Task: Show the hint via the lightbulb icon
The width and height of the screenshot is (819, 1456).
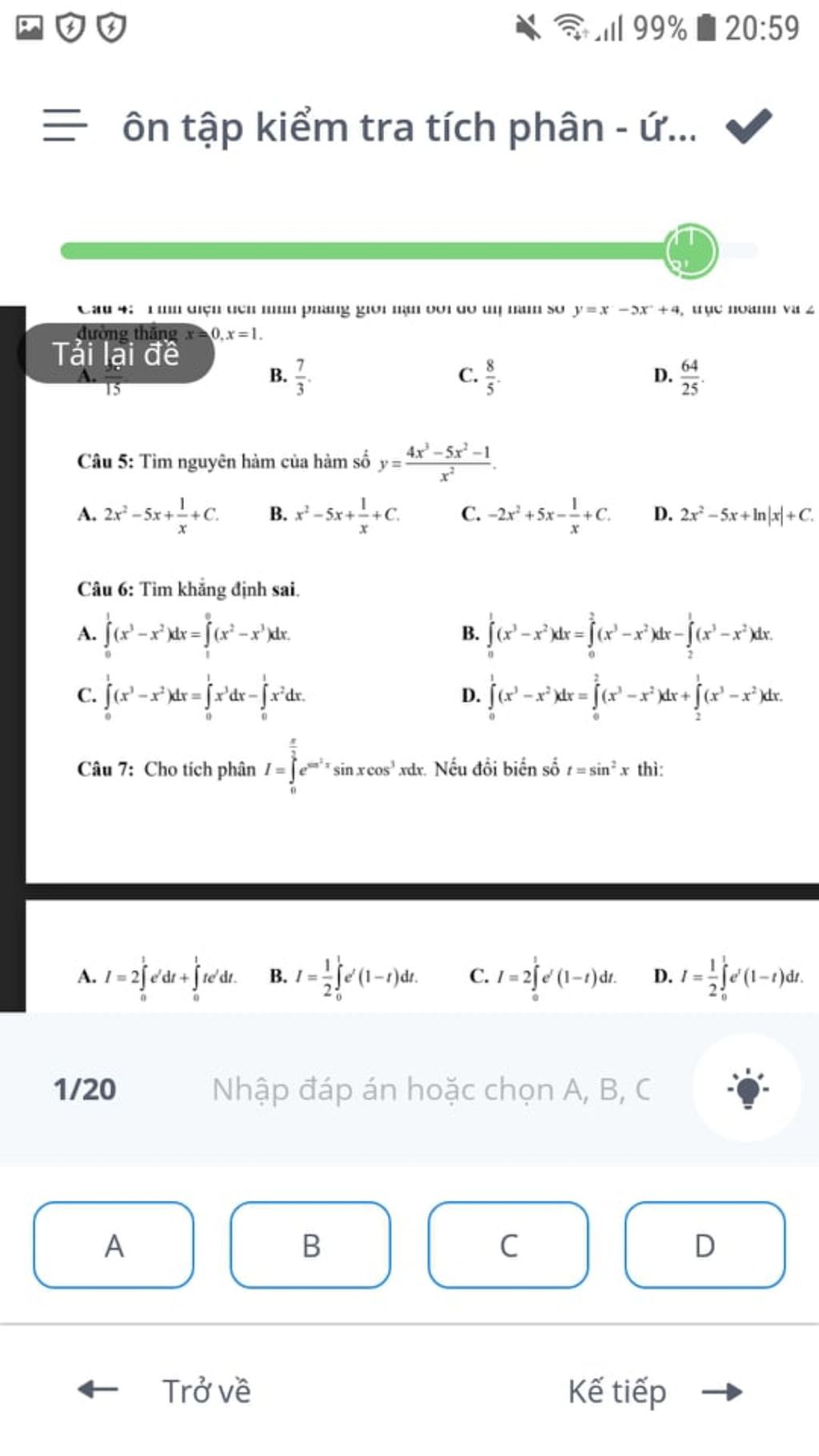Action: (746, 1089)
